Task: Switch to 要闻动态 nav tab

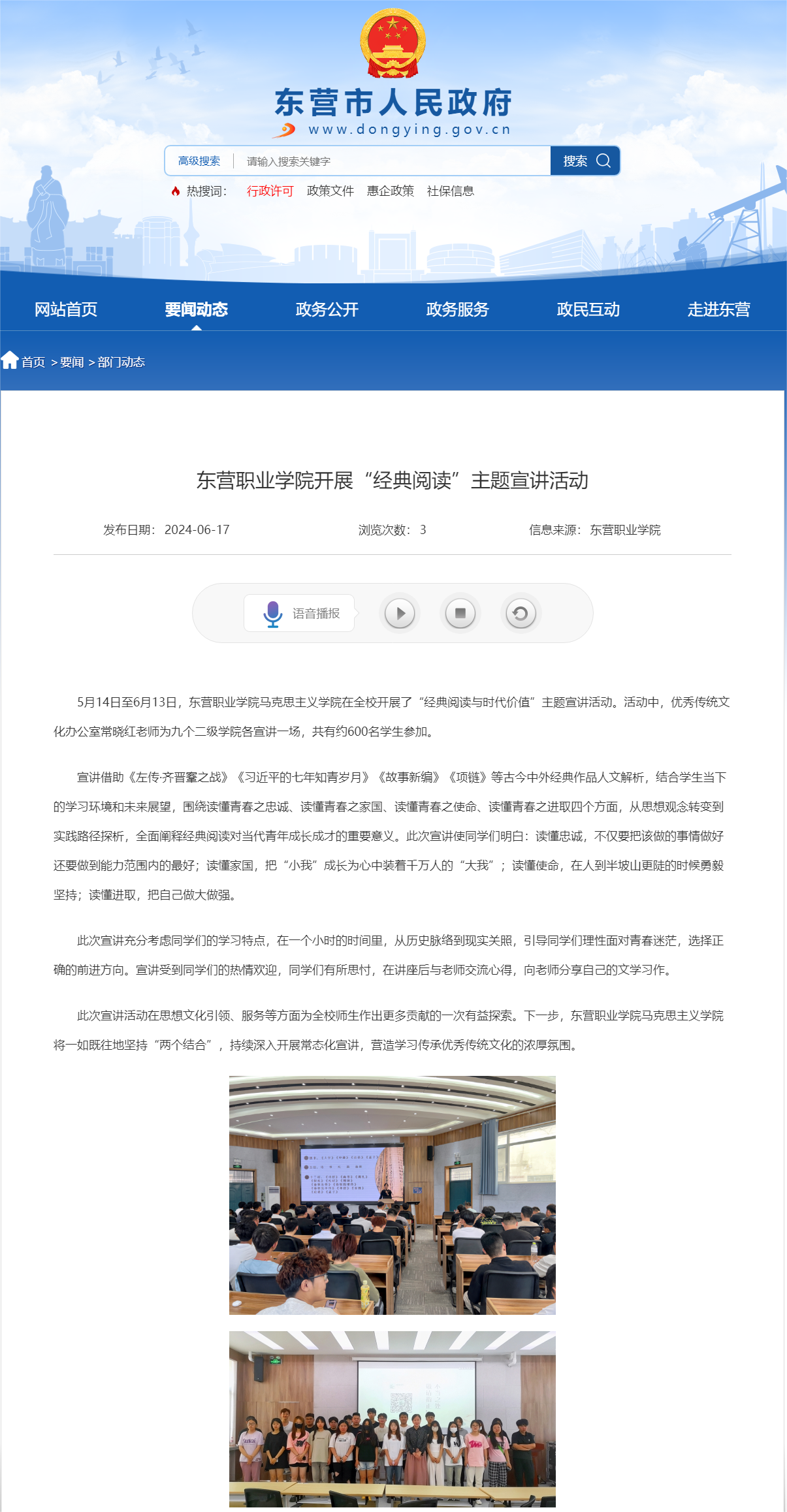Action: tap(197, 309)
